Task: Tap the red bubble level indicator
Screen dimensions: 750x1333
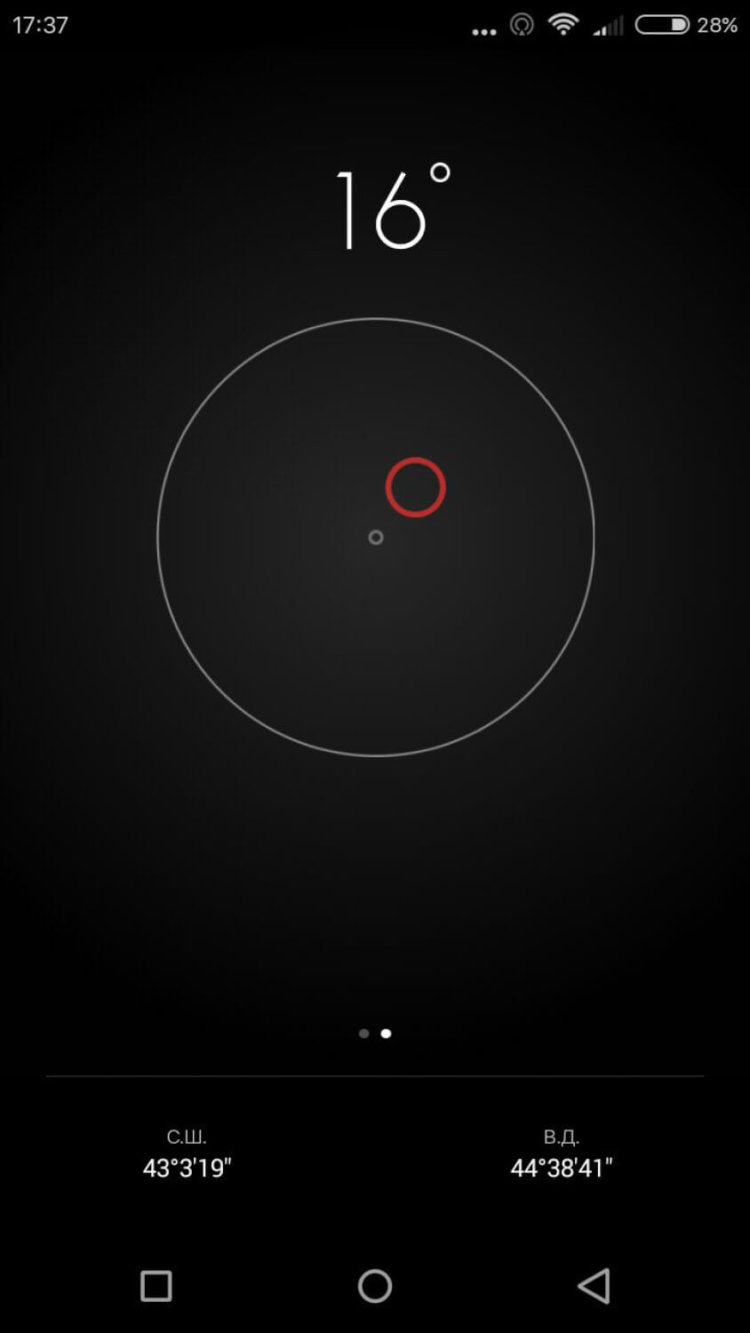Action: point(416,487)
